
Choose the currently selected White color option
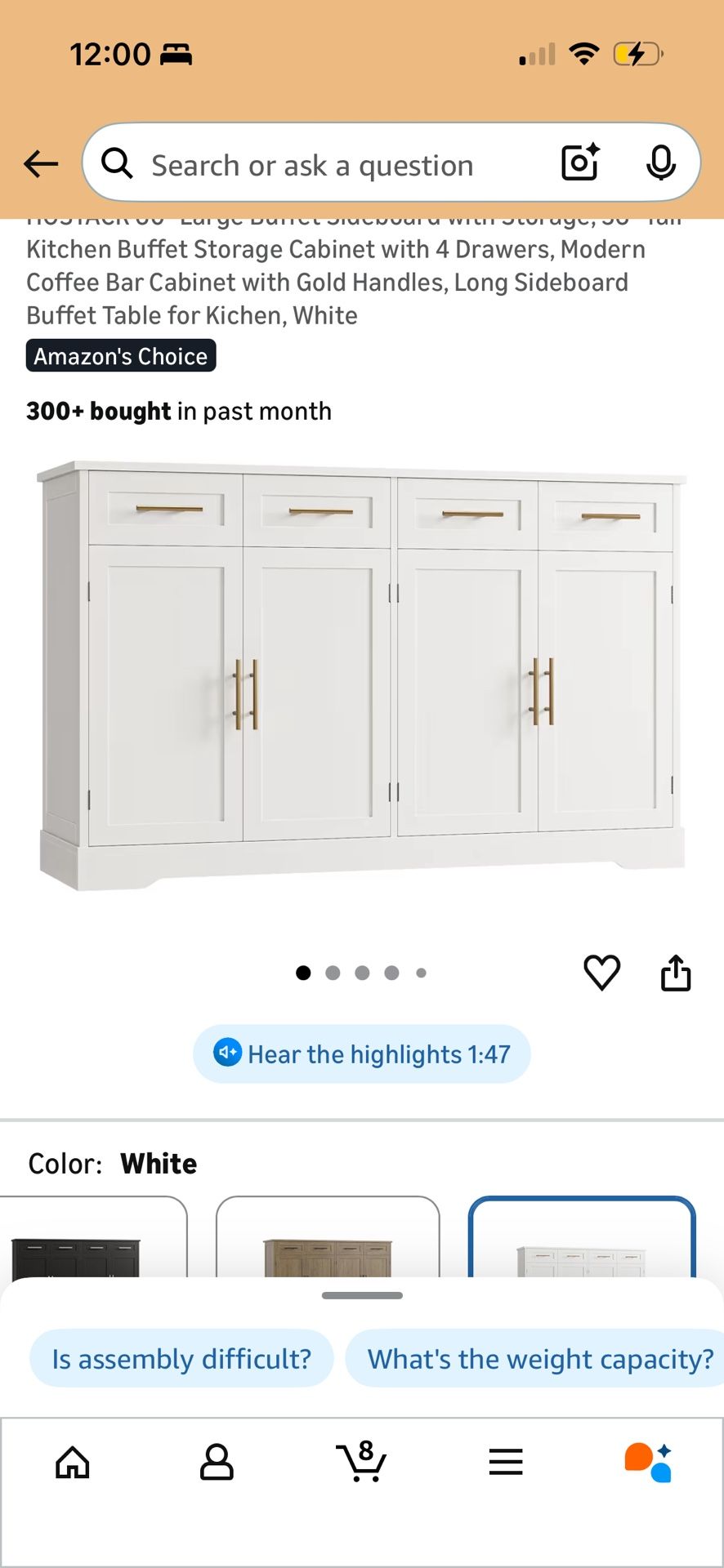(x=582, y=1254)
